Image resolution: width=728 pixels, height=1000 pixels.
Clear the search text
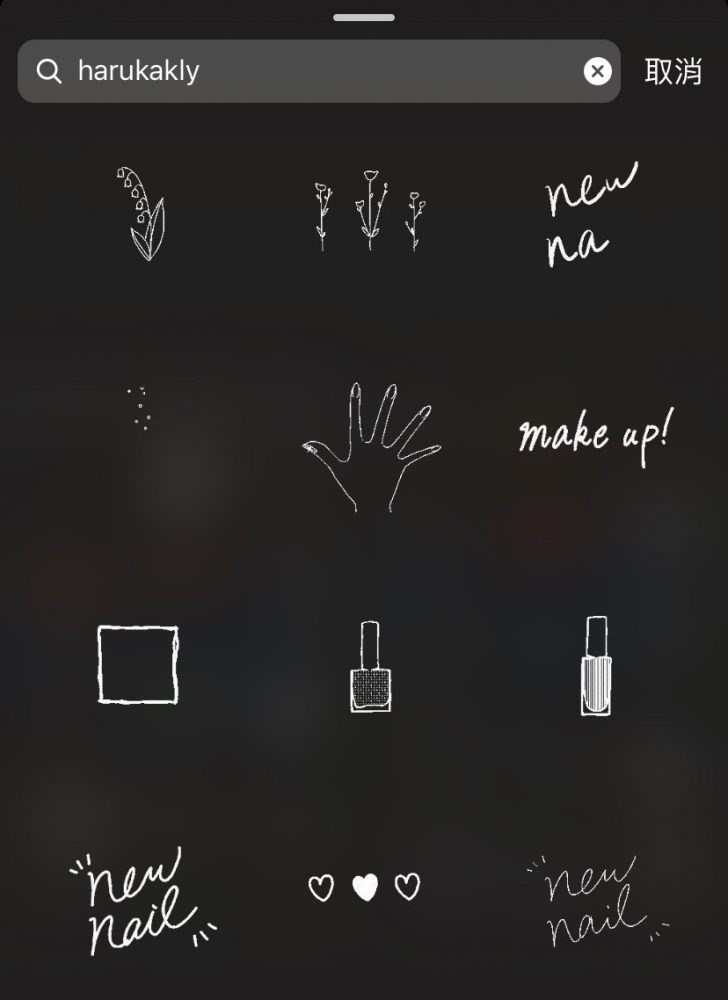pos(597,71)
